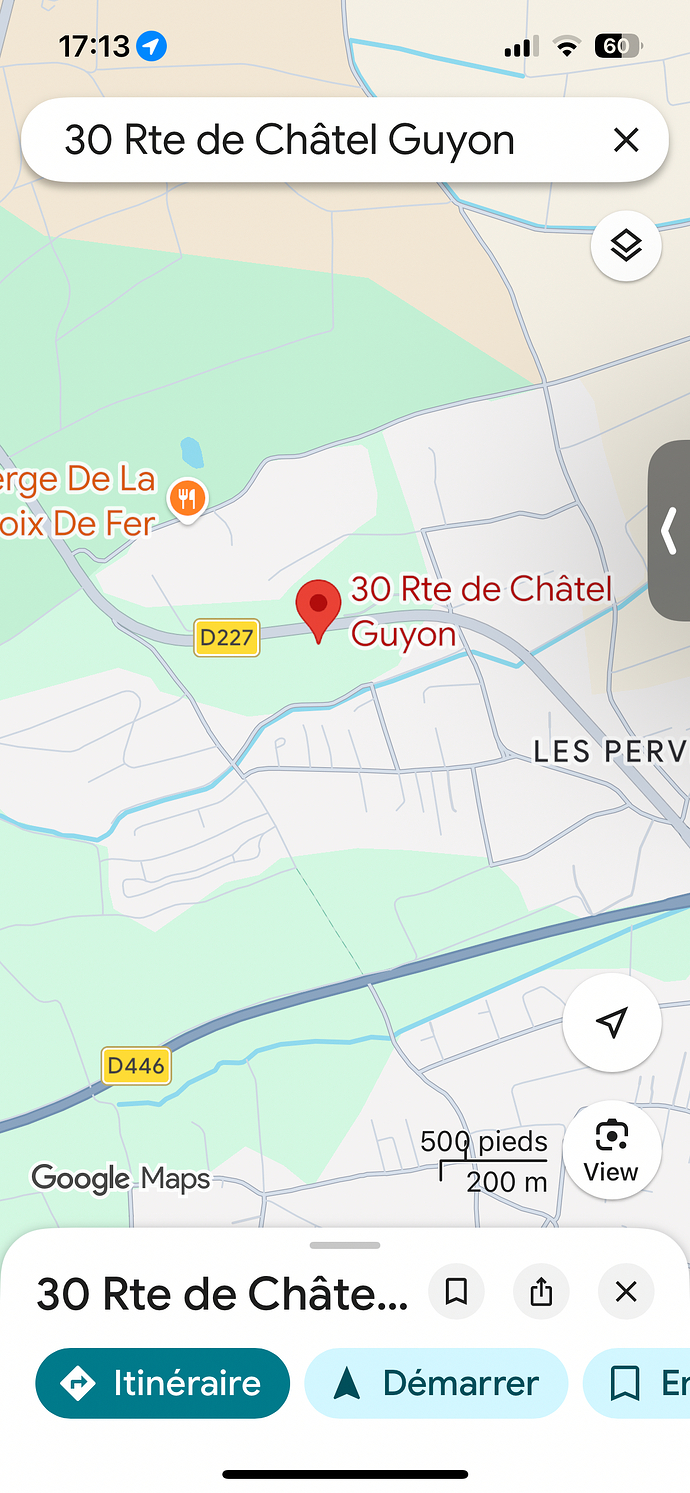Screen dimensions: 690x1493
Task: Share this location
Action: [541, 1292]
